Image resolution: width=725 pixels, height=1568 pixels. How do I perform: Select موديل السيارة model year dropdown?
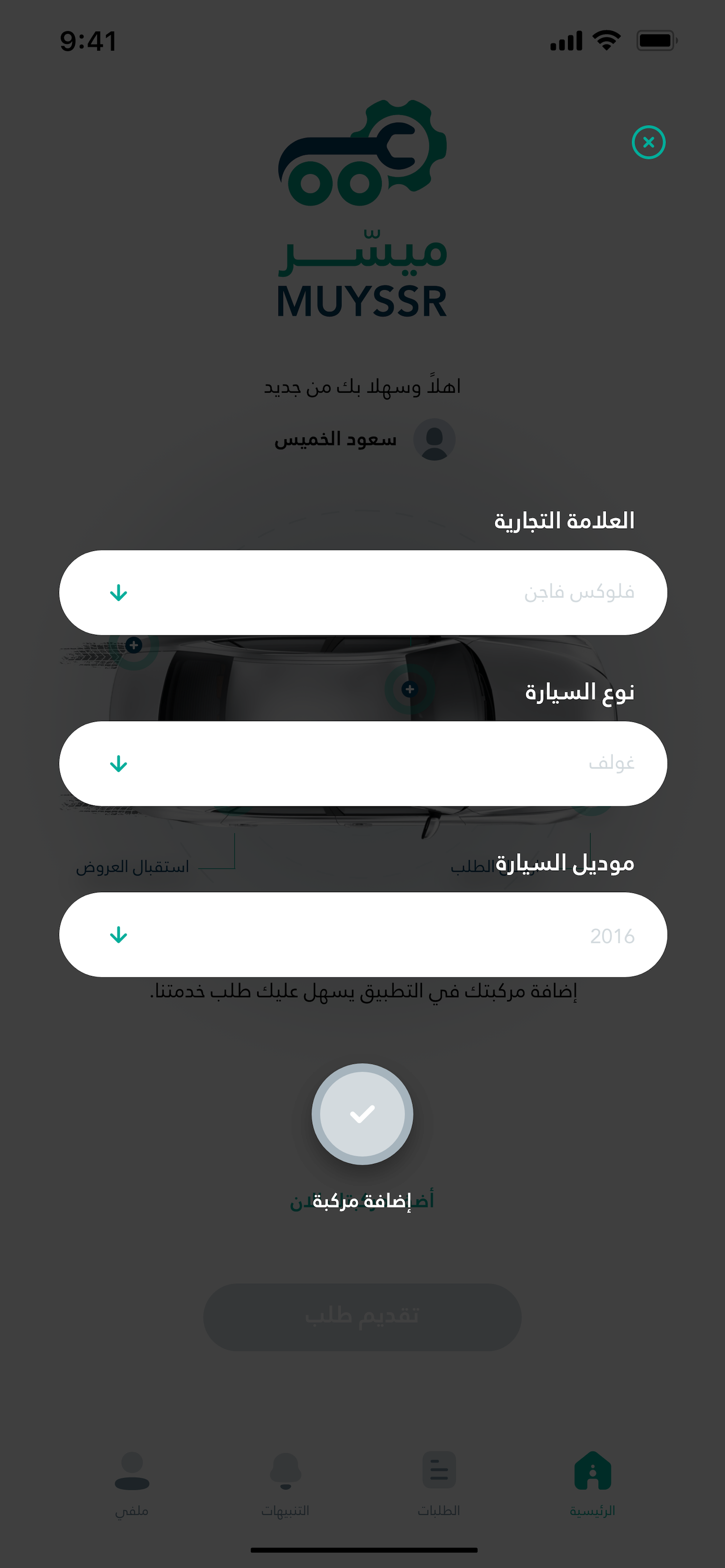(x=363, y=935)
